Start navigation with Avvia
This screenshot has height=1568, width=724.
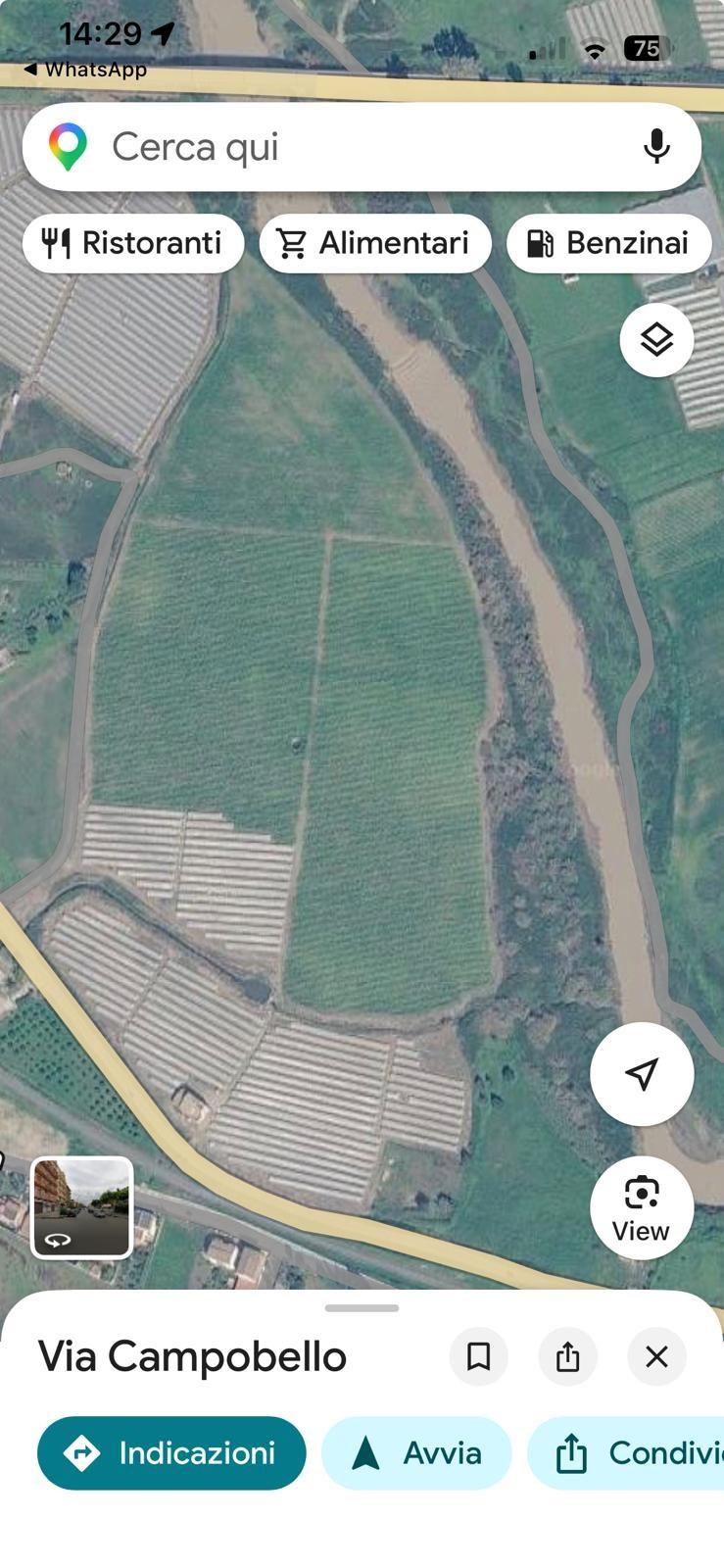(416, 1452)
